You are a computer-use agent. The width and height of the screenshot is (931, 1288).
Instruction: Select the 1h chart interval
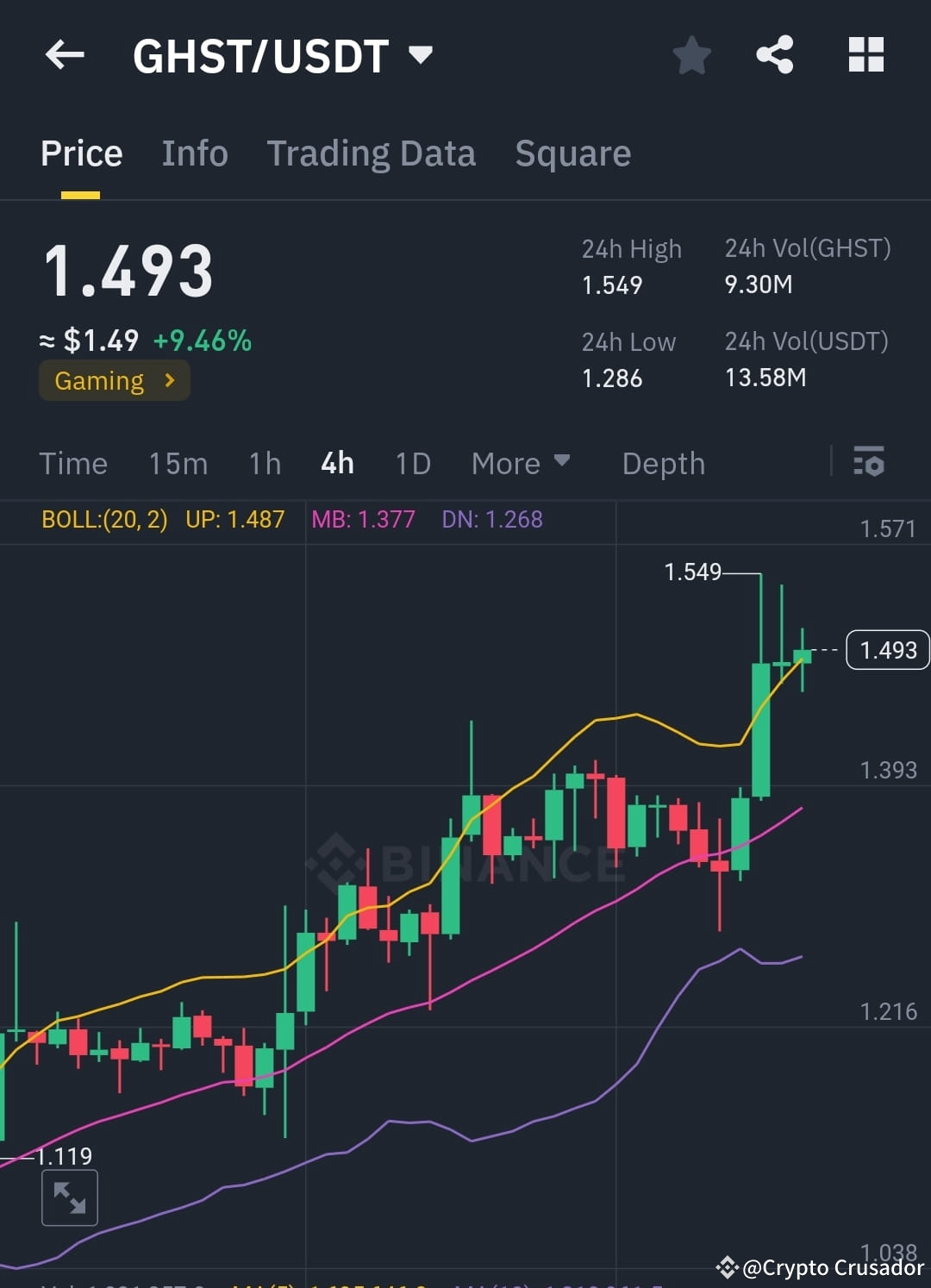(264, 463)
